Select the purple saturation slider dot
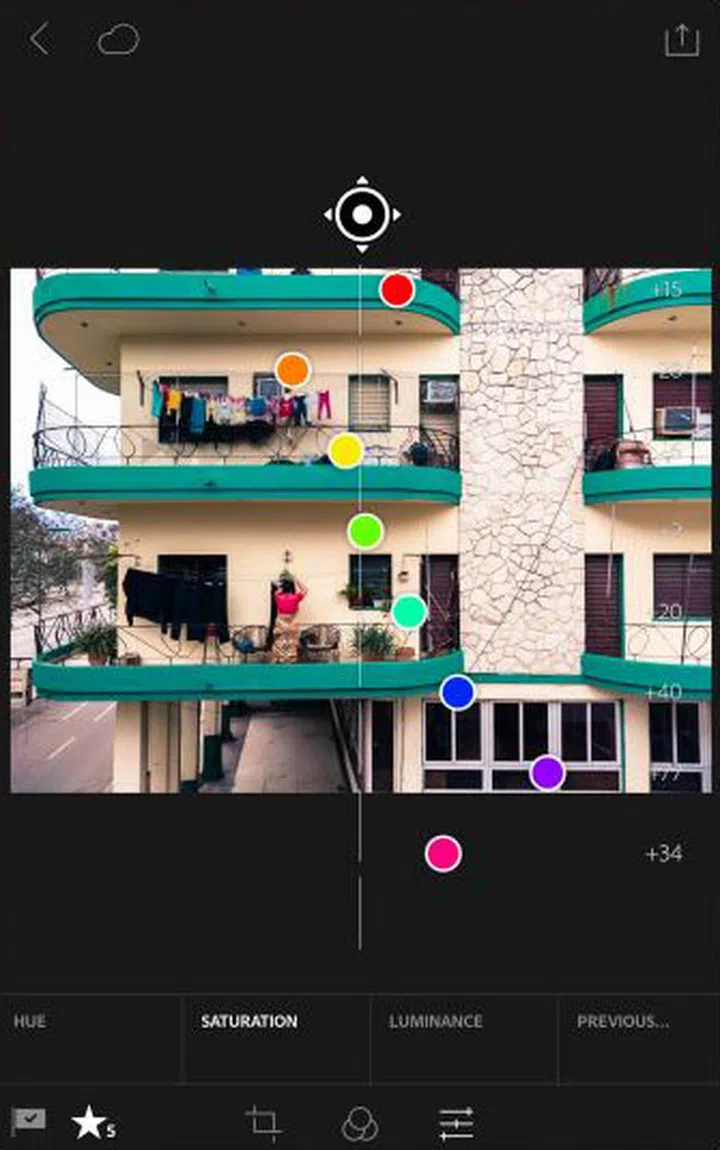This screenshot has height=1150, width=720. tap(547, 772)
